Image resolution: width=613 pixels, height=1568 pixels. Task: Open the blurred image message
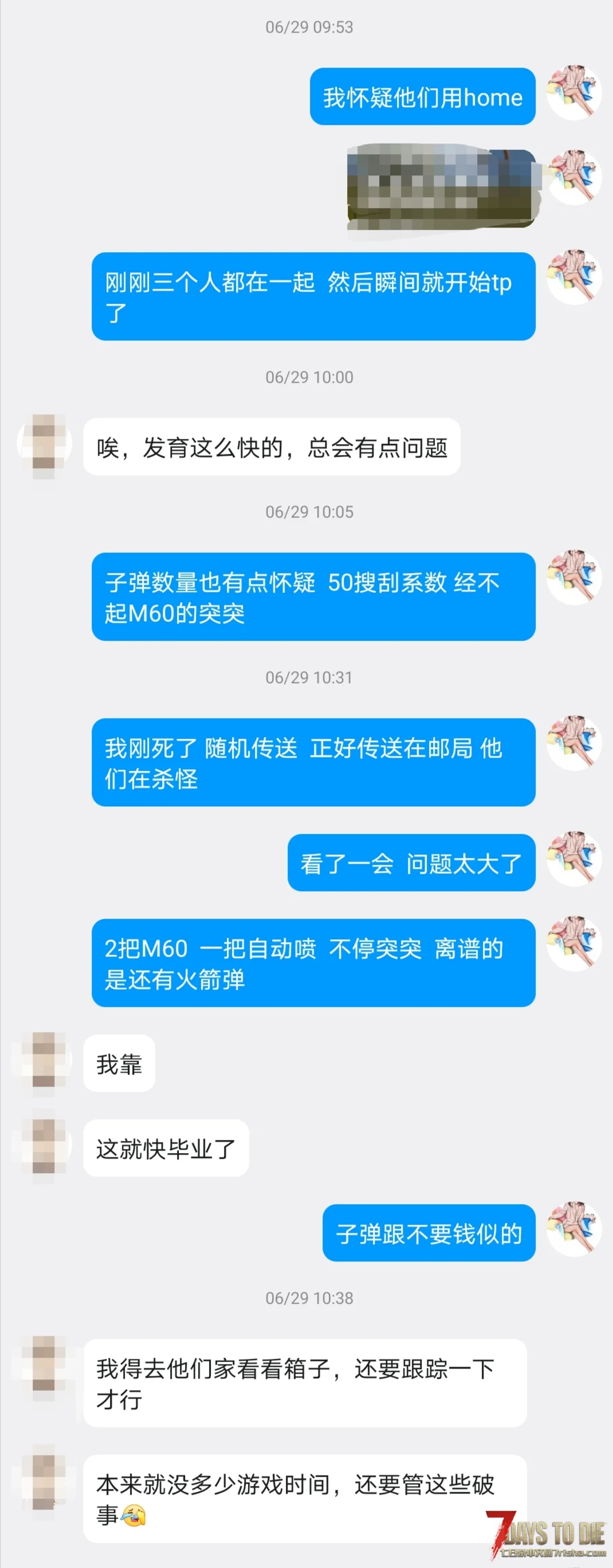441,187
